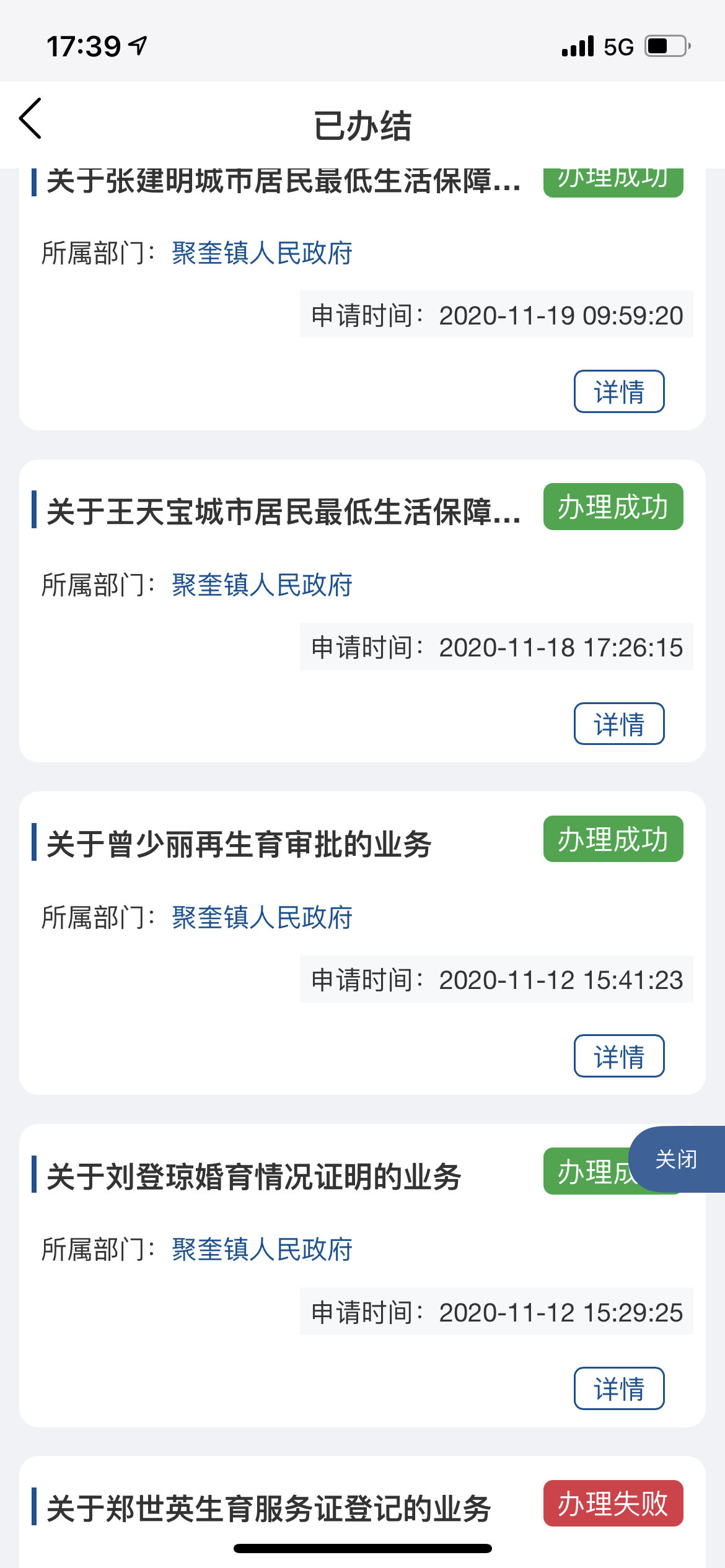View 详情 for 刘登琼婚育情况证明
Image resolution: width=725 pixels, height=1568 pixels.
(619, 1388)
